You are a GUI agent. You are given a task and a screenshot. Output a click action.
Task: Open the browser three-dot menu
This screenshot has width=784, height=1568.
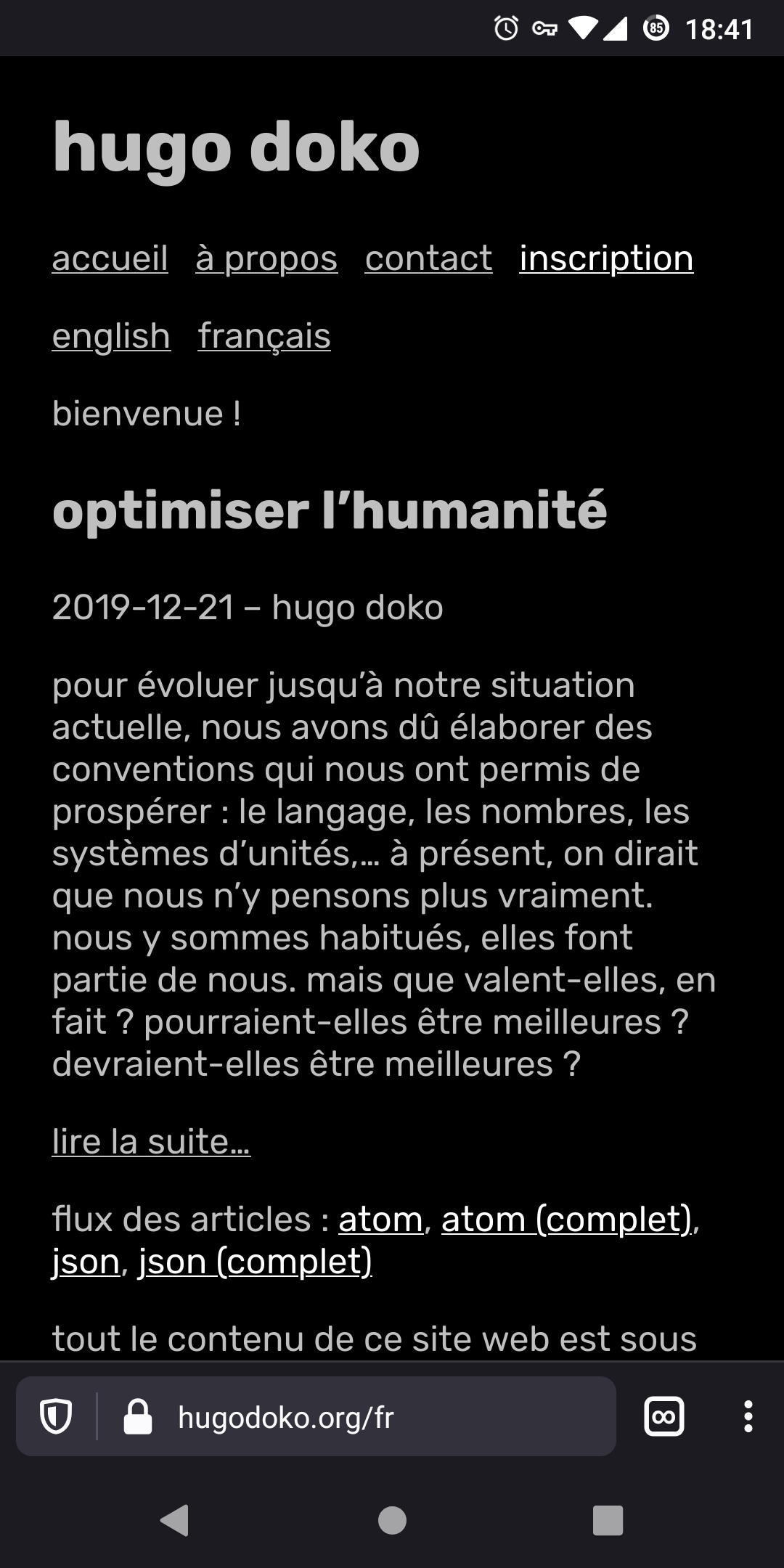748,1416
